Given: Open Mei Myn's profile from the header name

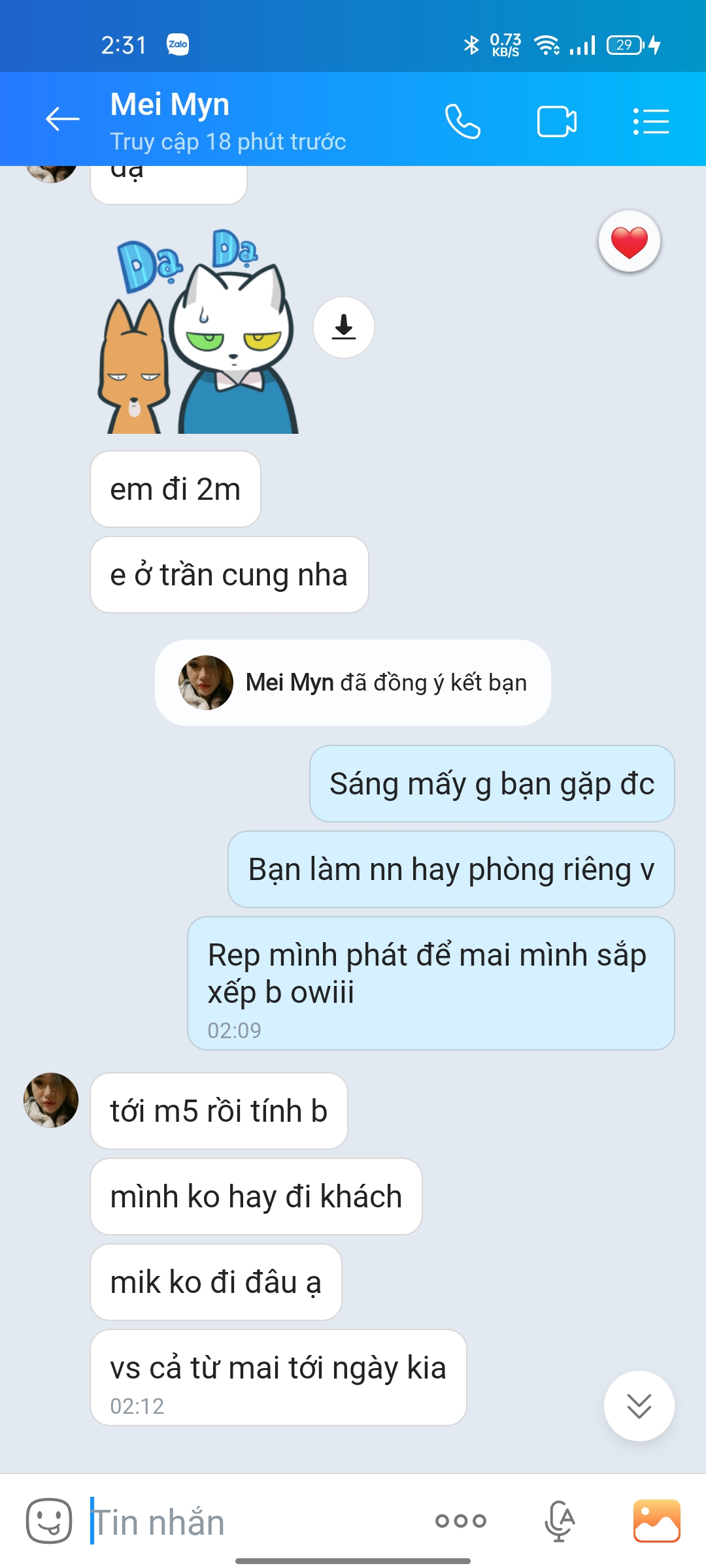Looking at the screenshot, I should [x=170, y=105].
